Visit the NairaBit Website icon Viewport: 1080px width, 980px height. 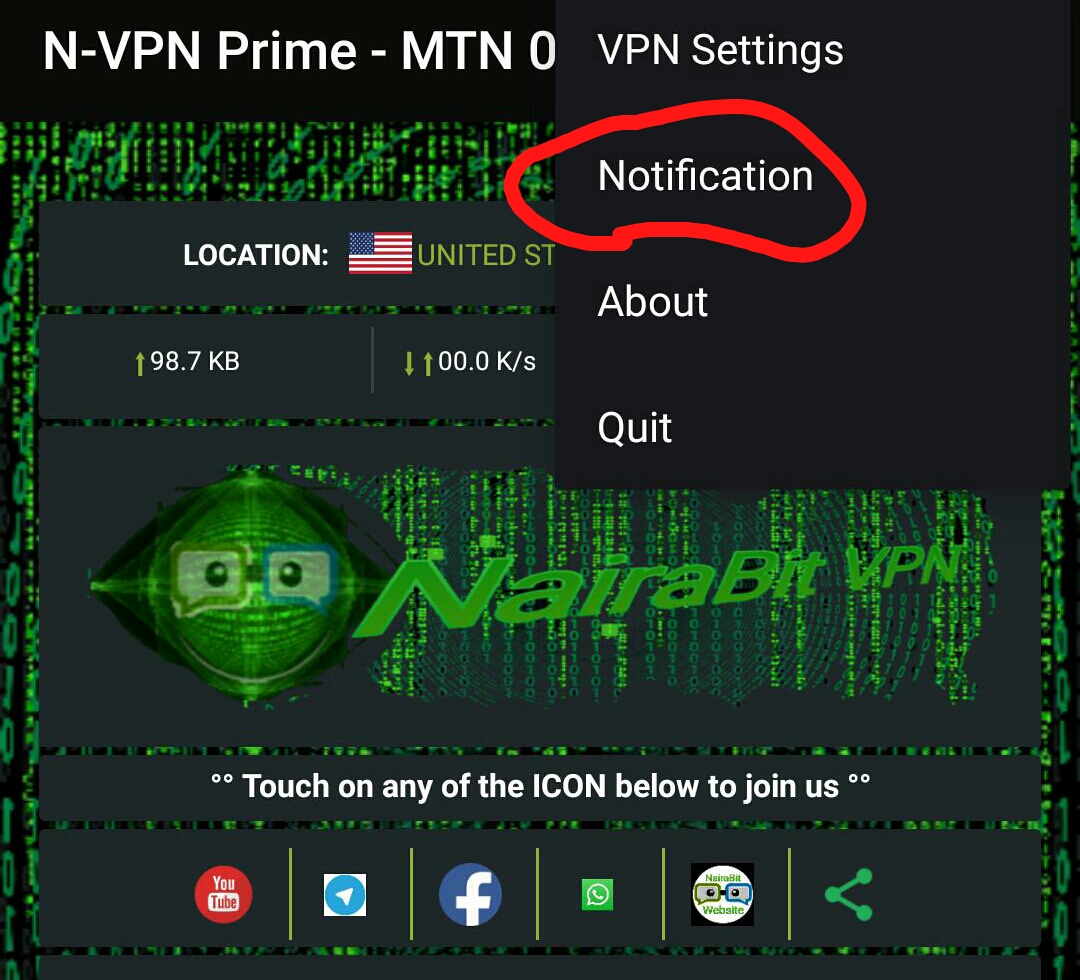[x=722, y=894]
